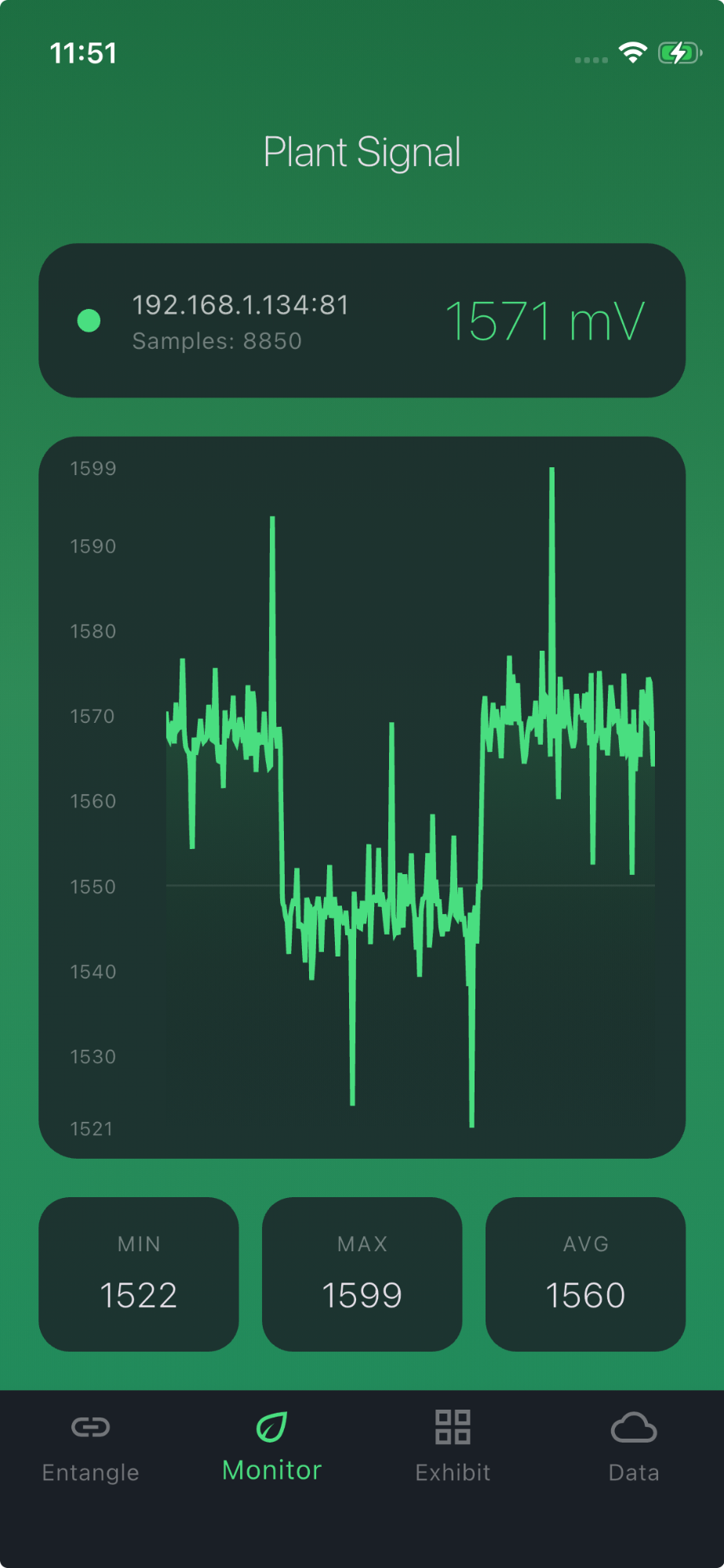The height and width of the screenshot is (1568, 724).
Task: Select the Monitor tab
Action: point(271,1446)
